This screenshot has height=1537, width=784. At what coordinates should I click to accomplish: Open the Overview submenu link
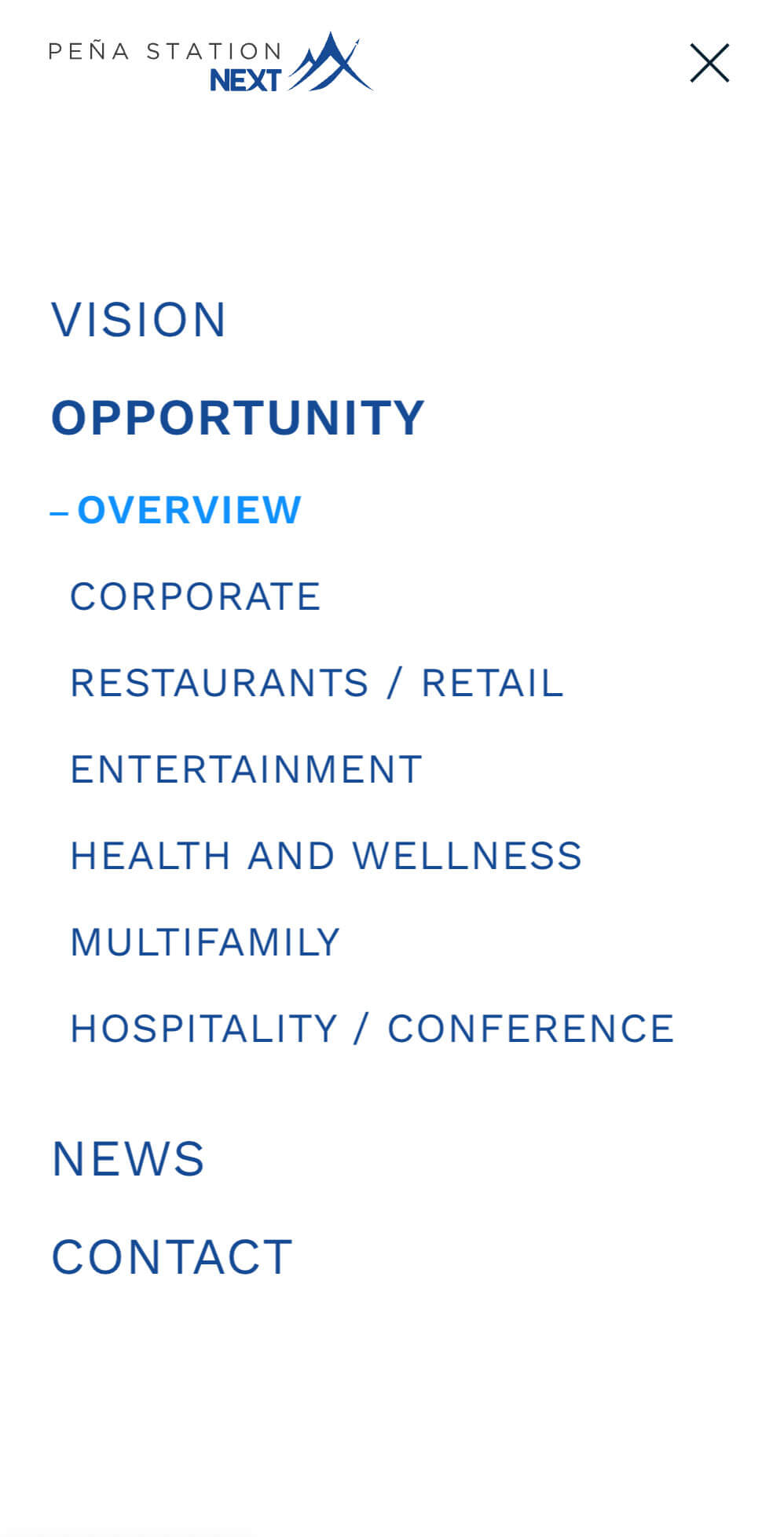(x=189, y=510)
